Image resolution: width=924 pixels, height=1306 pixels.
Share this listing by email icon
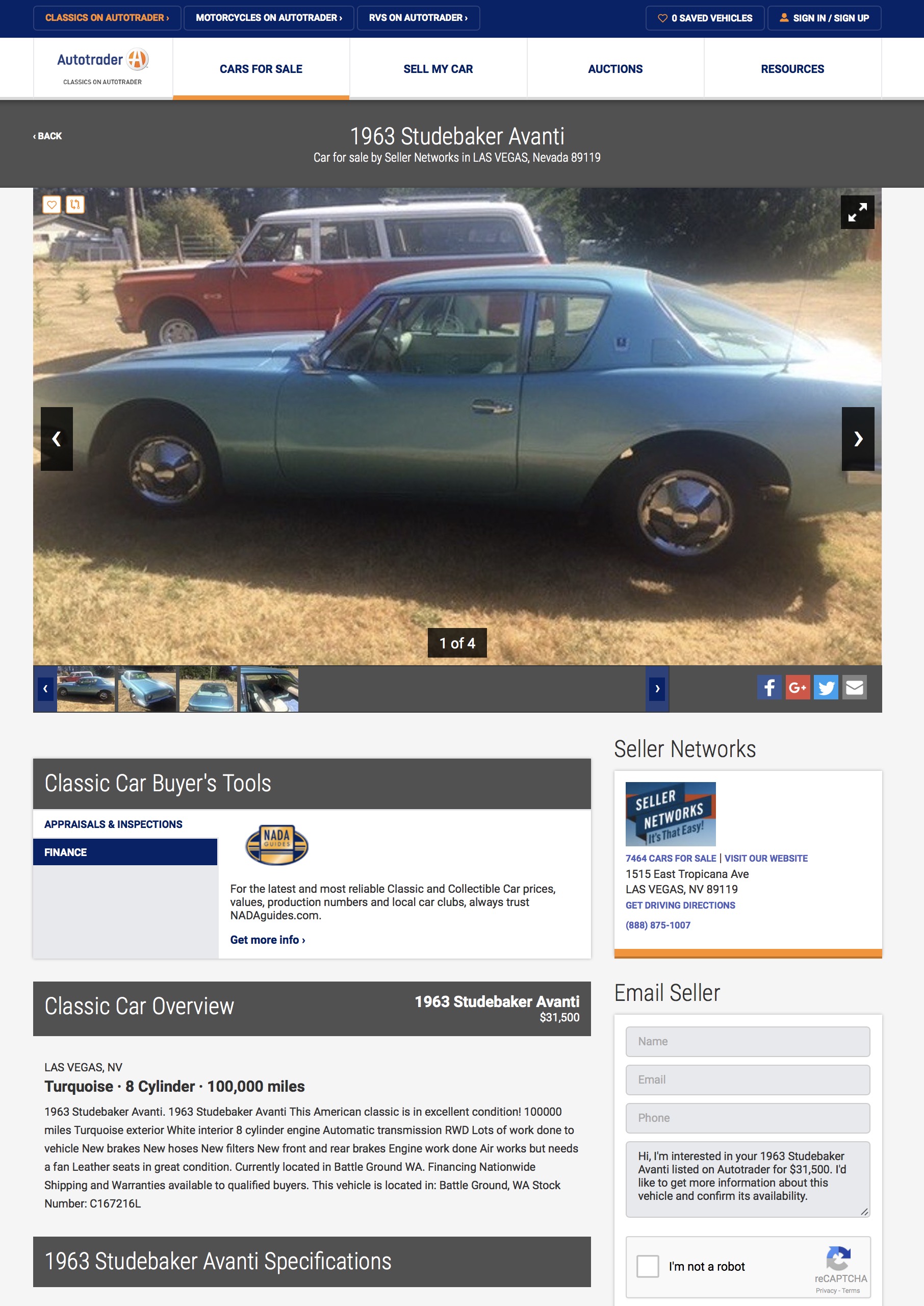point(854,687)
